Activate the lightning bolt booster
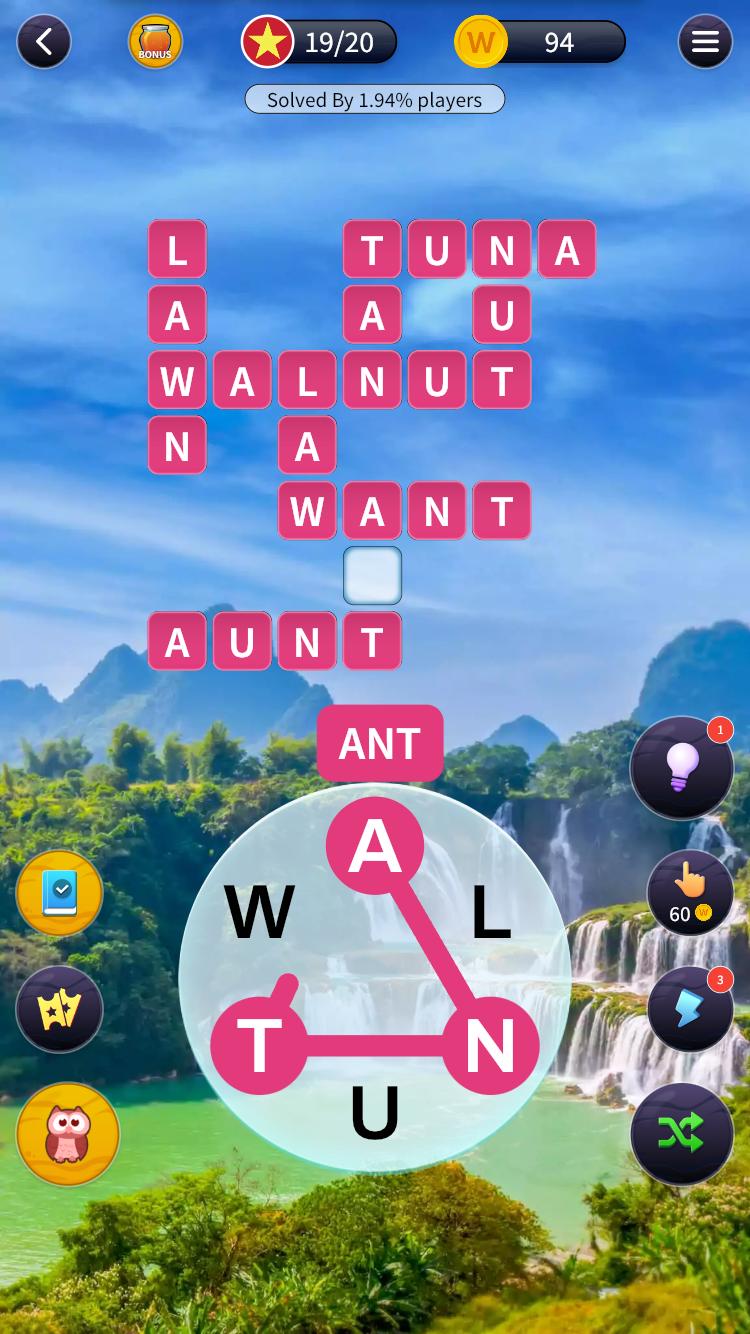The width and height of the screenshot is (750, 1334). point(690,1010)
